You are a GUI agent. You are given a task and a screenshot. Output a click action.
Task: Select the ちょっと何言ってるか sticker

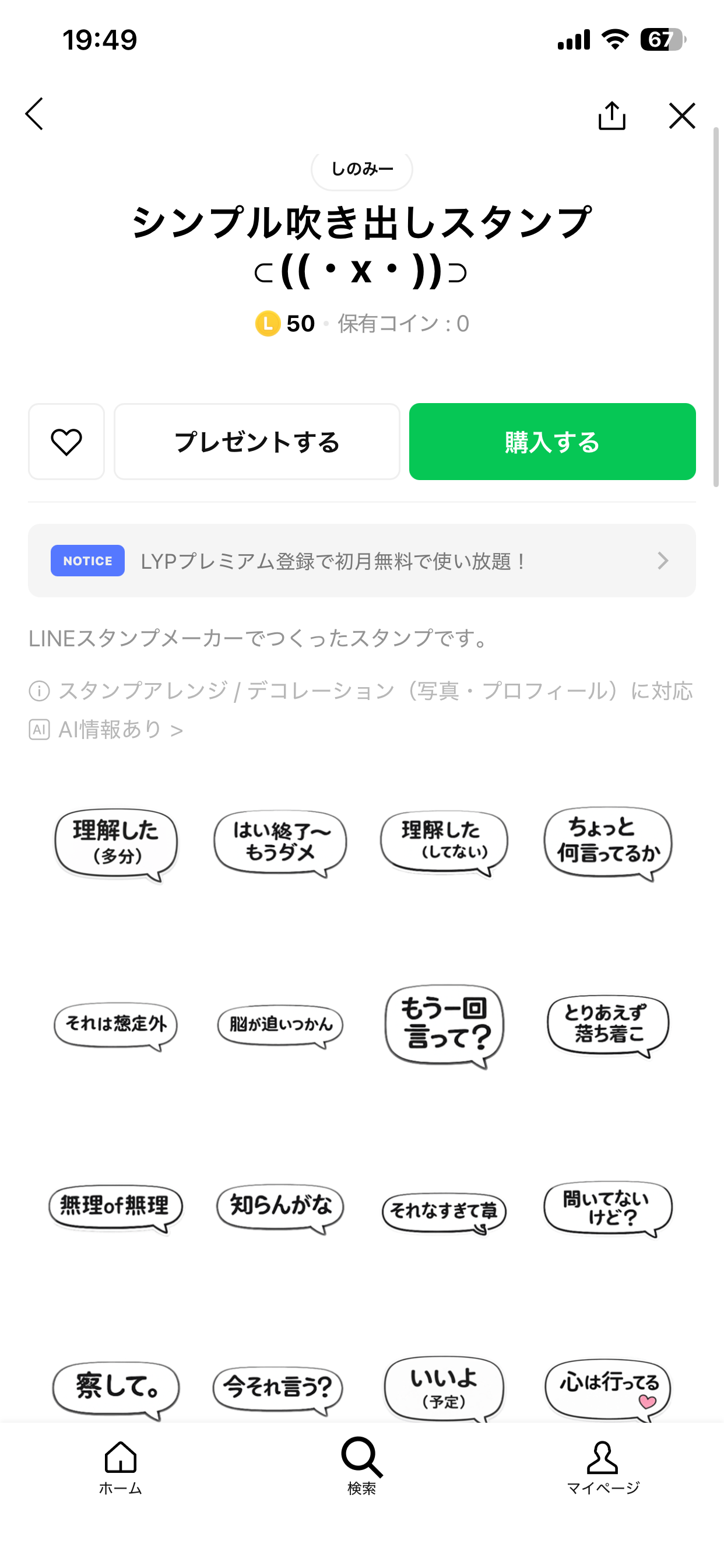608,842
